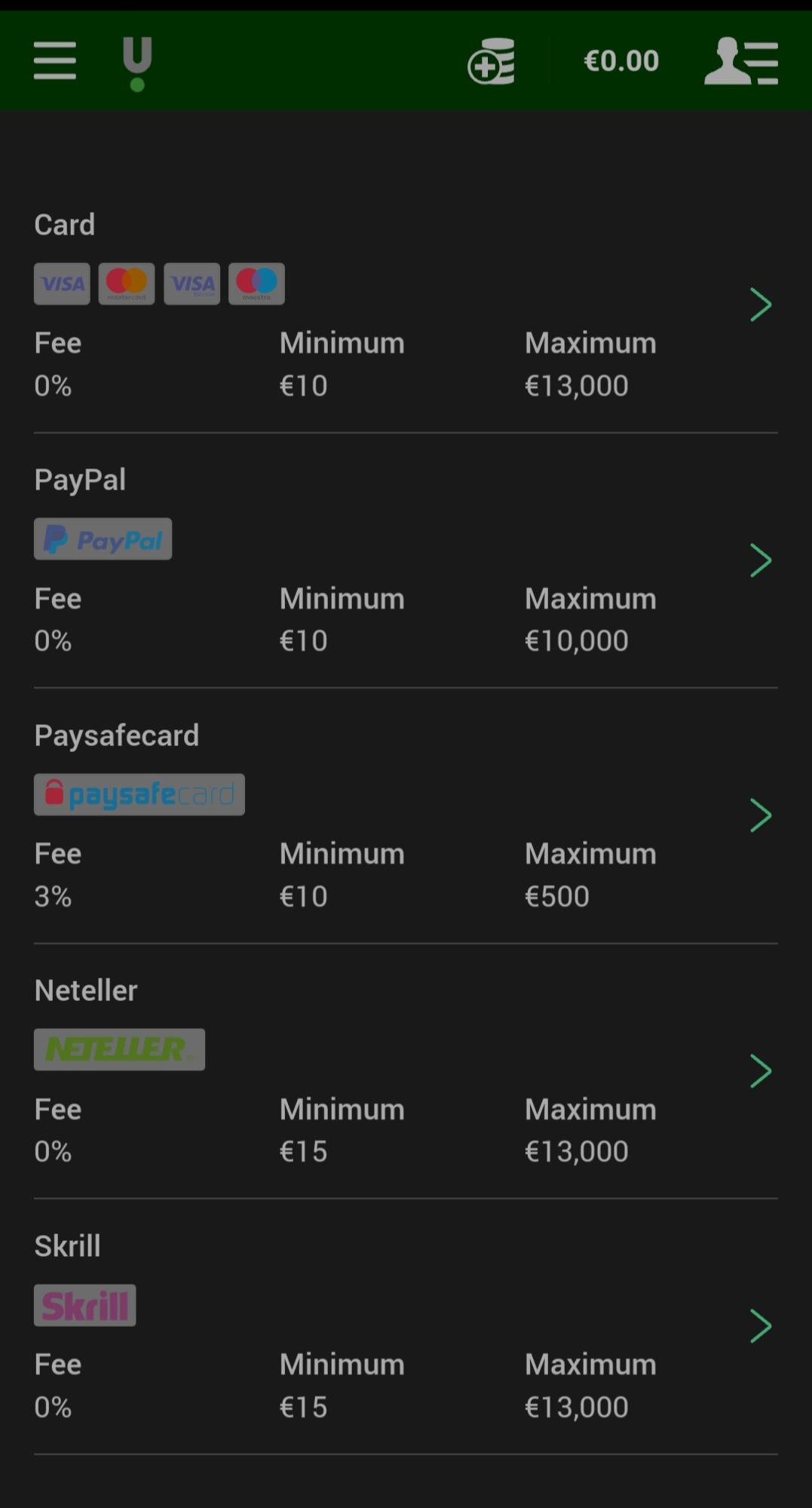Select the Visa card icon

pos(61,284)
